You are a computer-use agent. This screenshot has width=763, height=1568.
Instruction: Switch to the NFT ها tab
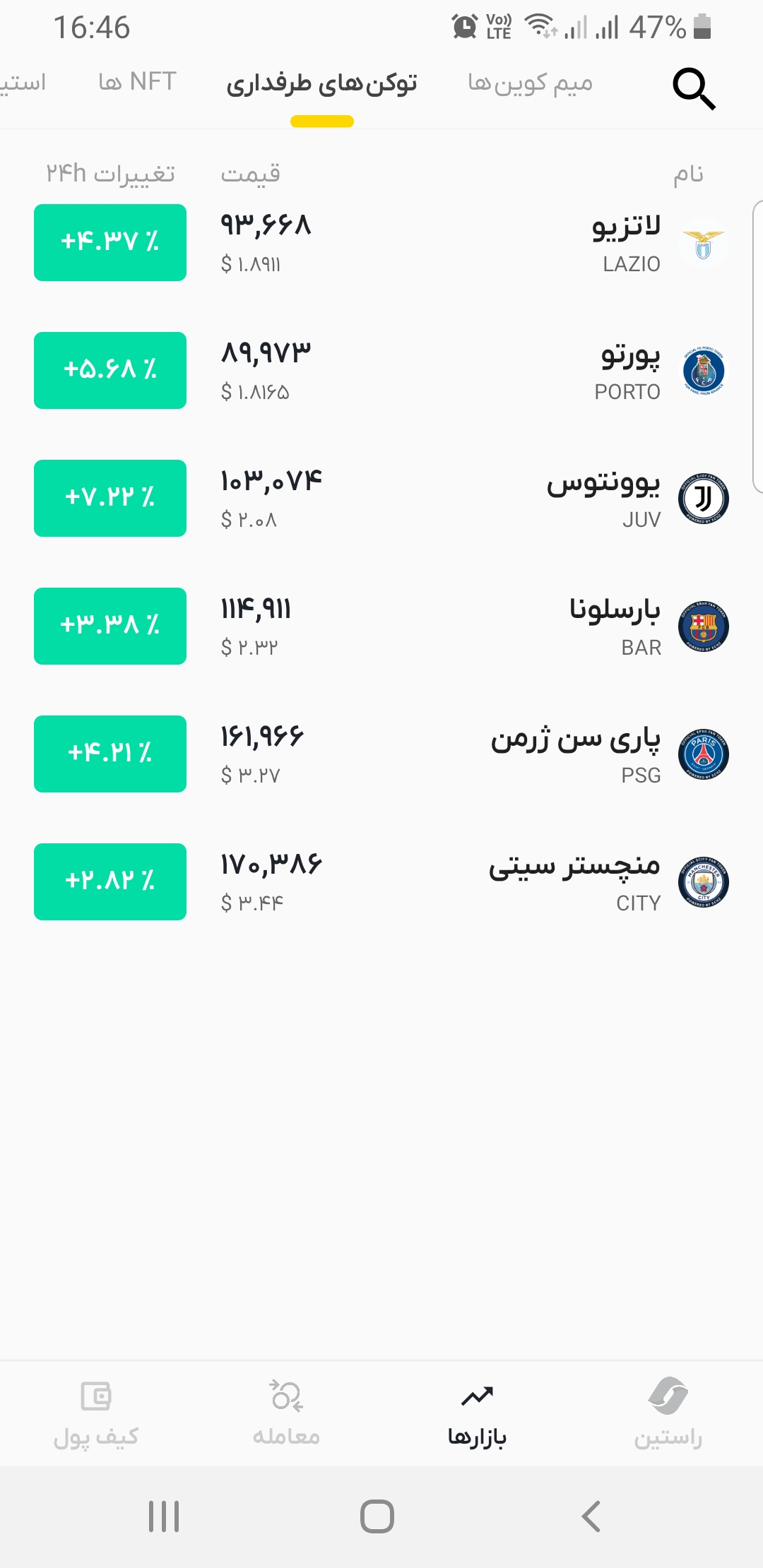pyautogui.click(x=137, y=82)
